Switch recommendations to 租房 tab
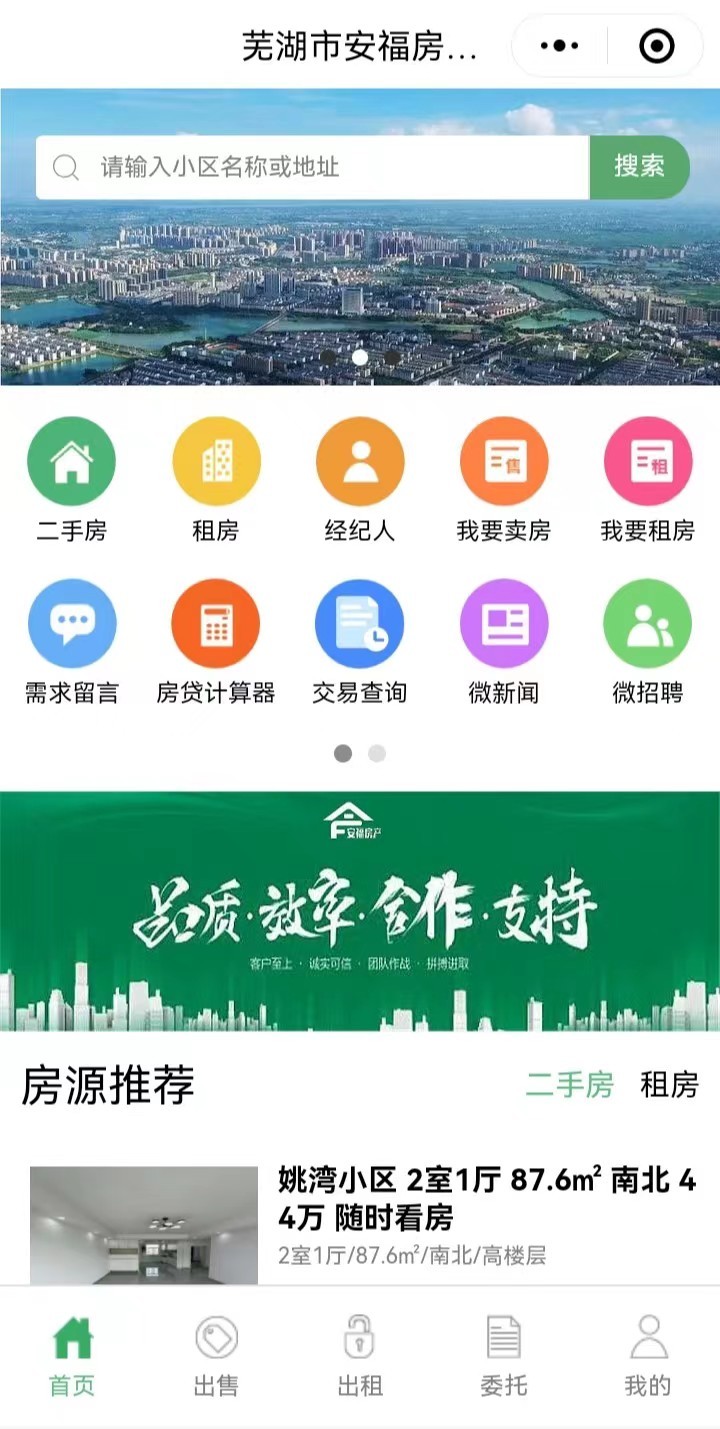 pos(669,1085)
